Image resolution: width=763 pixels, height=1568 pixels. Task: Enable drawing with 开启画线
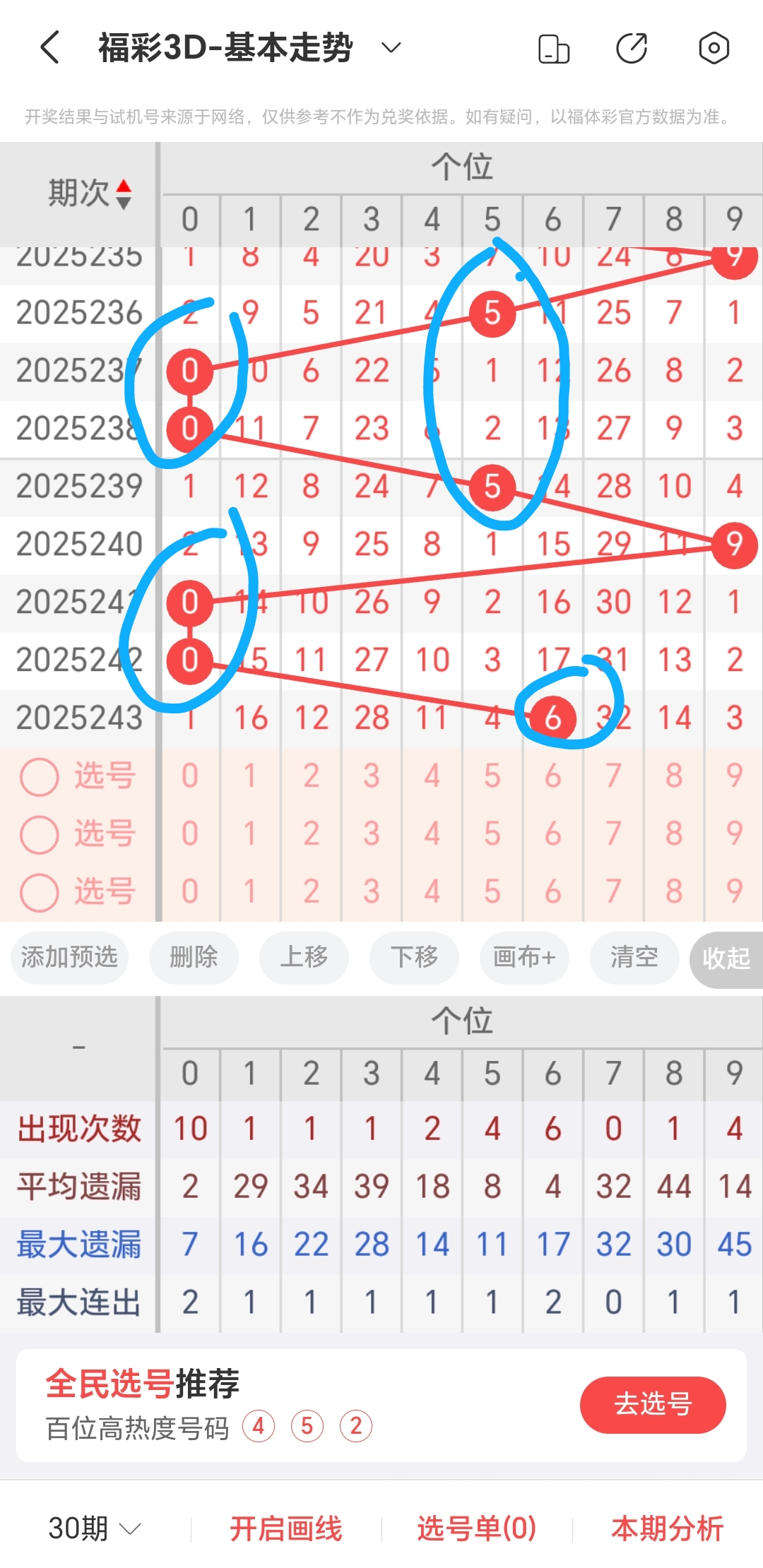(x=286, y=1528)
